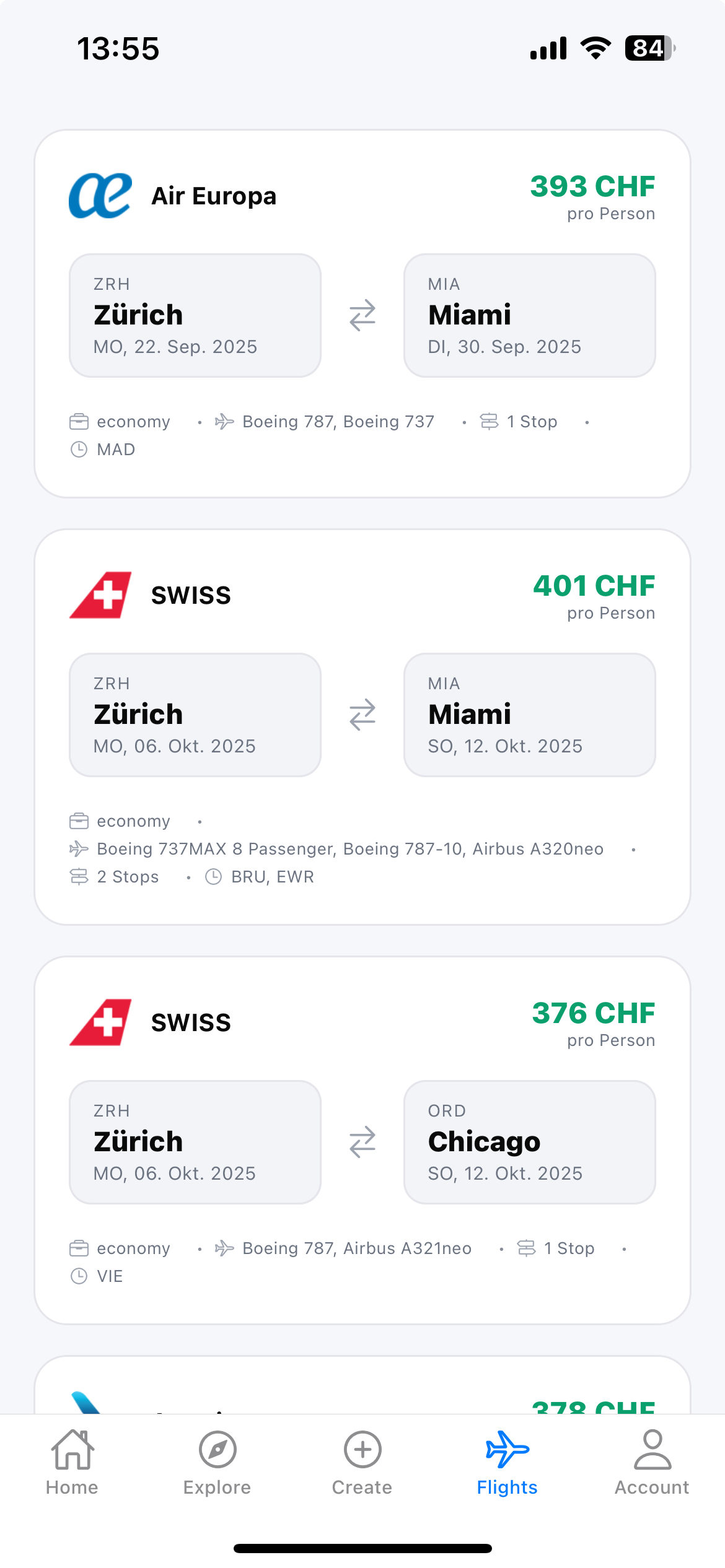Tap the clock icon next to BRU, EWR
This screenshot has height=1568, width=725.
pos(213,877)
